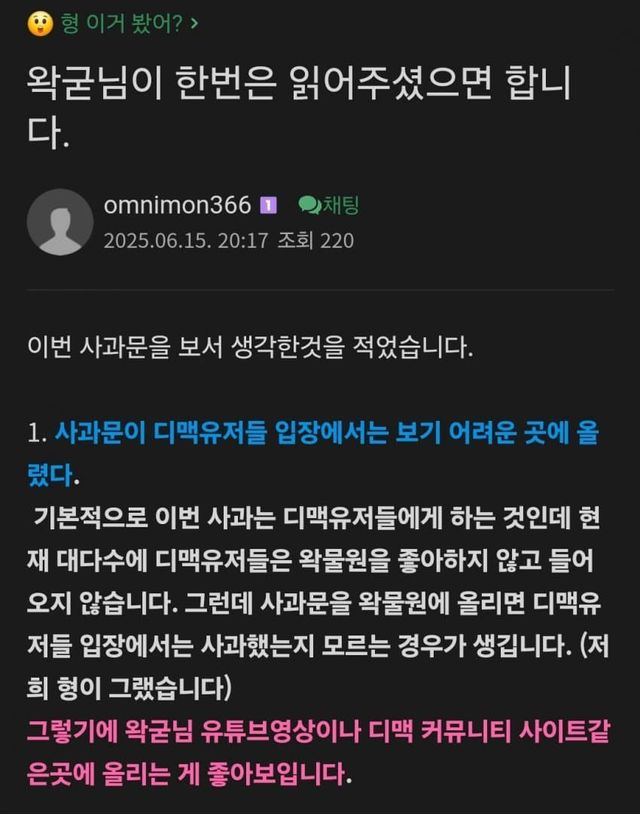Viewport: 640px width, 814px height.
Task: Open omnimon366's profile picture
Action: tap(59, 221)
